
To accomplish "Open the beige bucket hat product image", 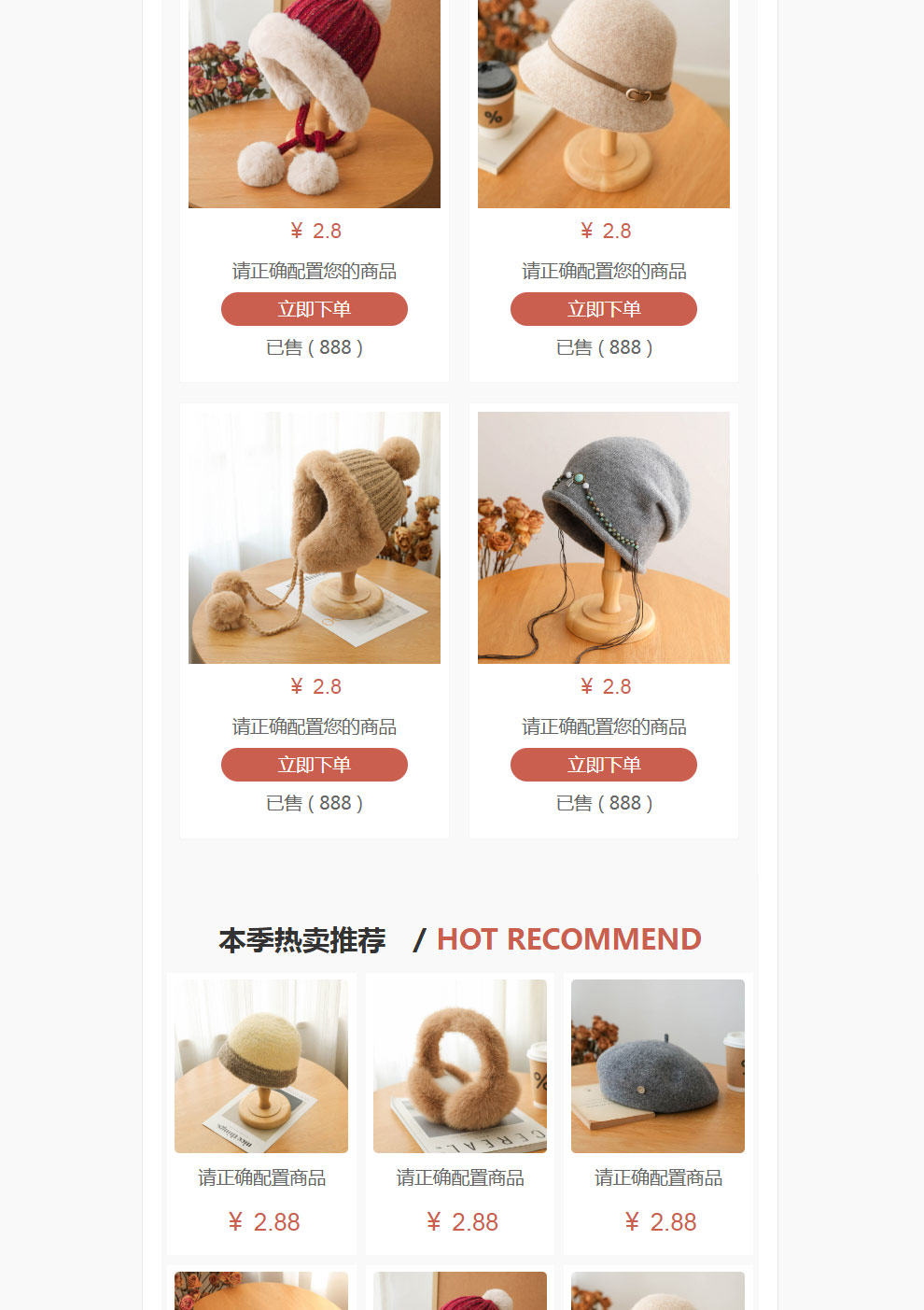I will pyautogui.click(x=603, y=103).
